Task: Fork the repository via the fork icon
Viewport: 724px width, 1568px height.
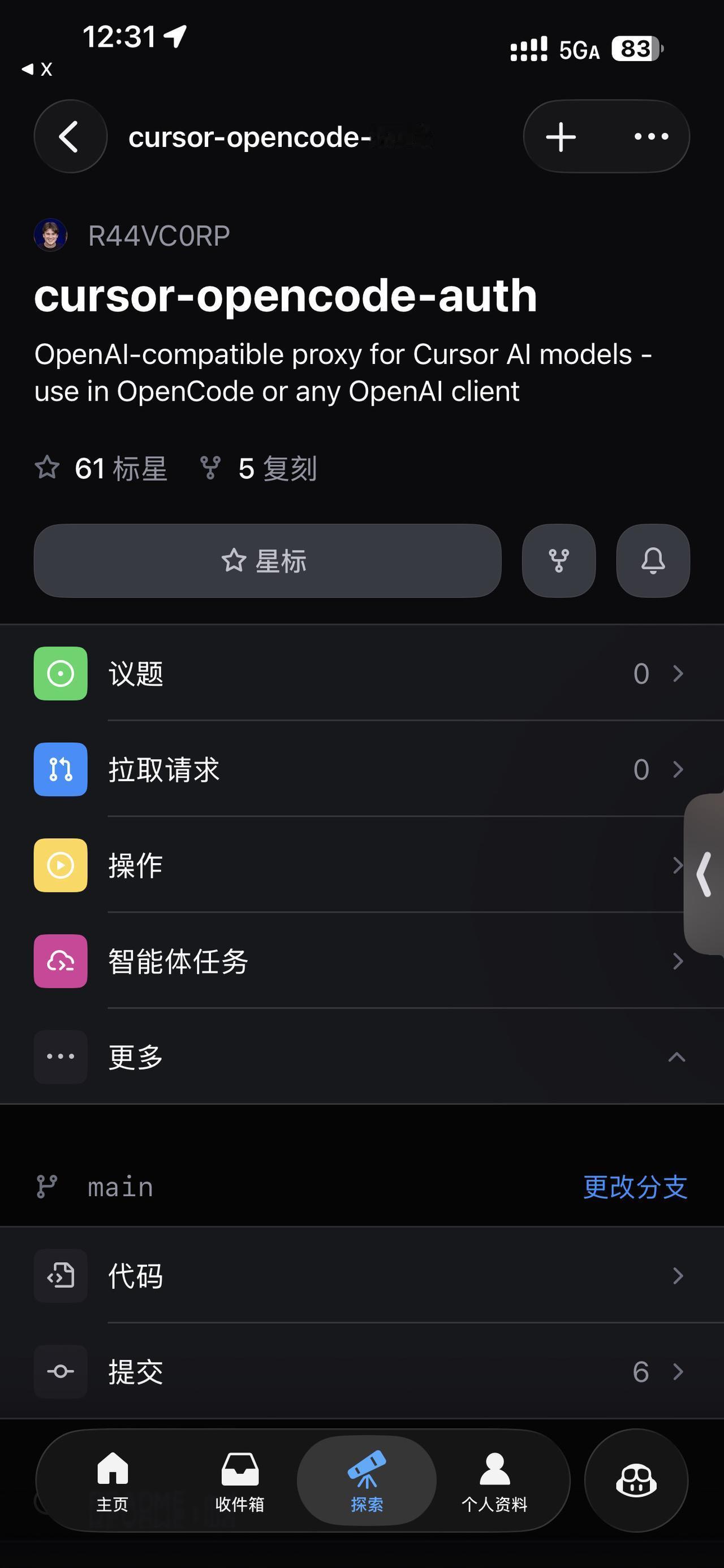Action: (558, 561)
